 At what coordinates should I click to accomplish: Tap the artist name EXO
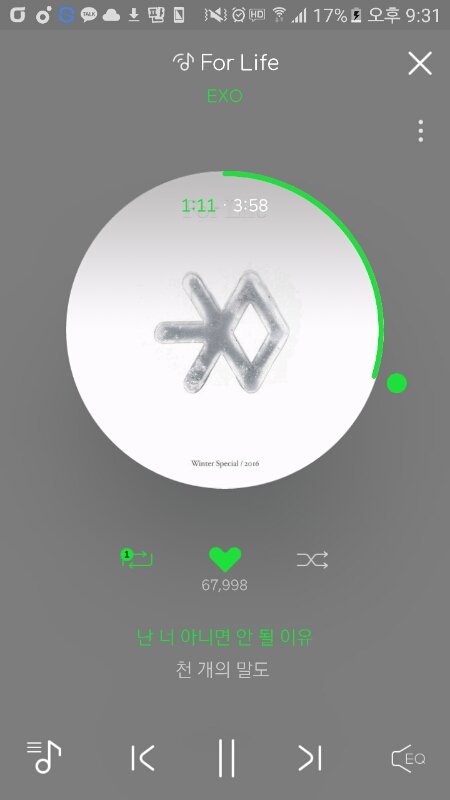(224, 96)
